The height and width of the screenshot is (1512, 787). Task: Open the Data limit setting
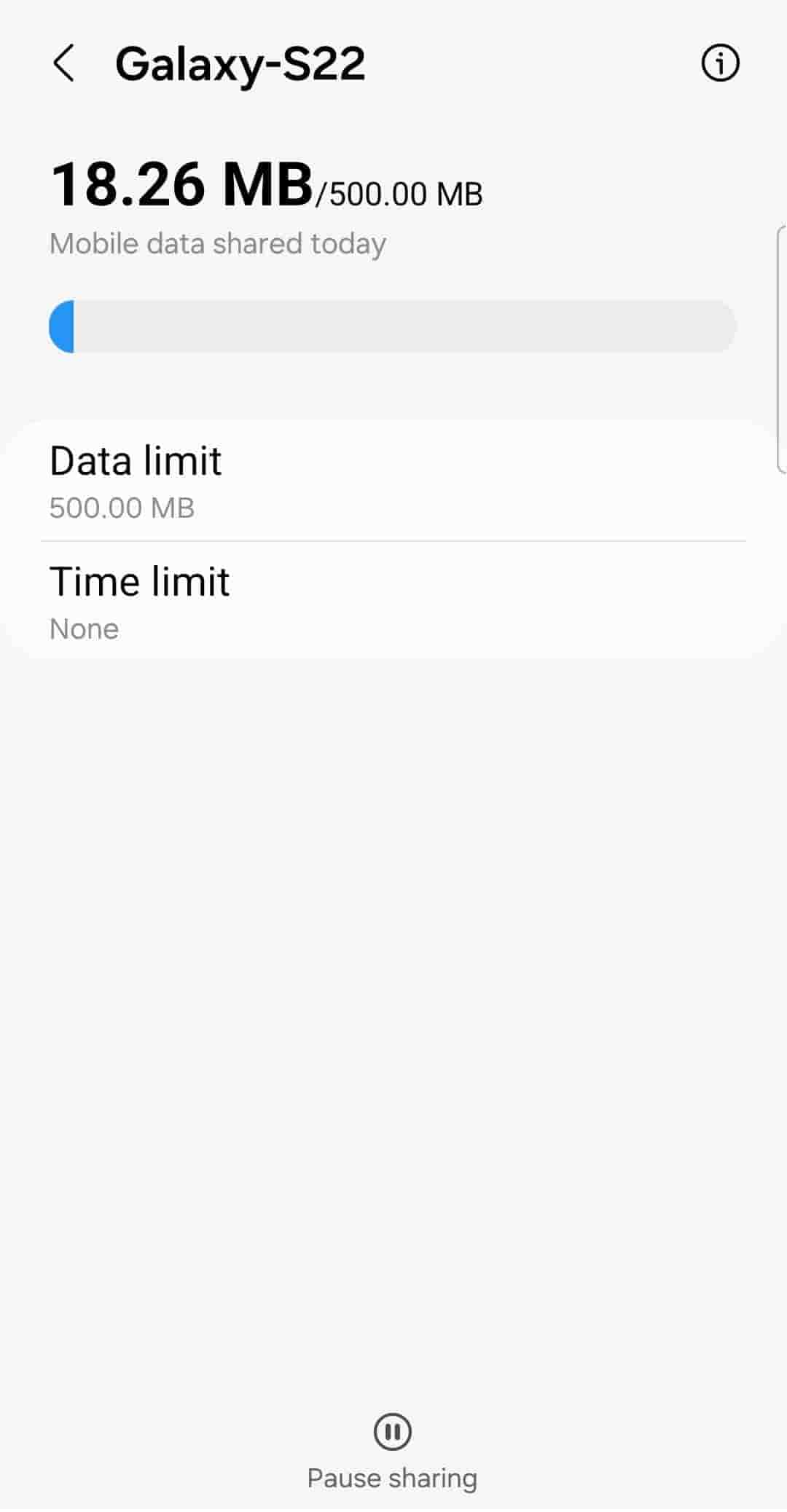(x=393, y=481)
